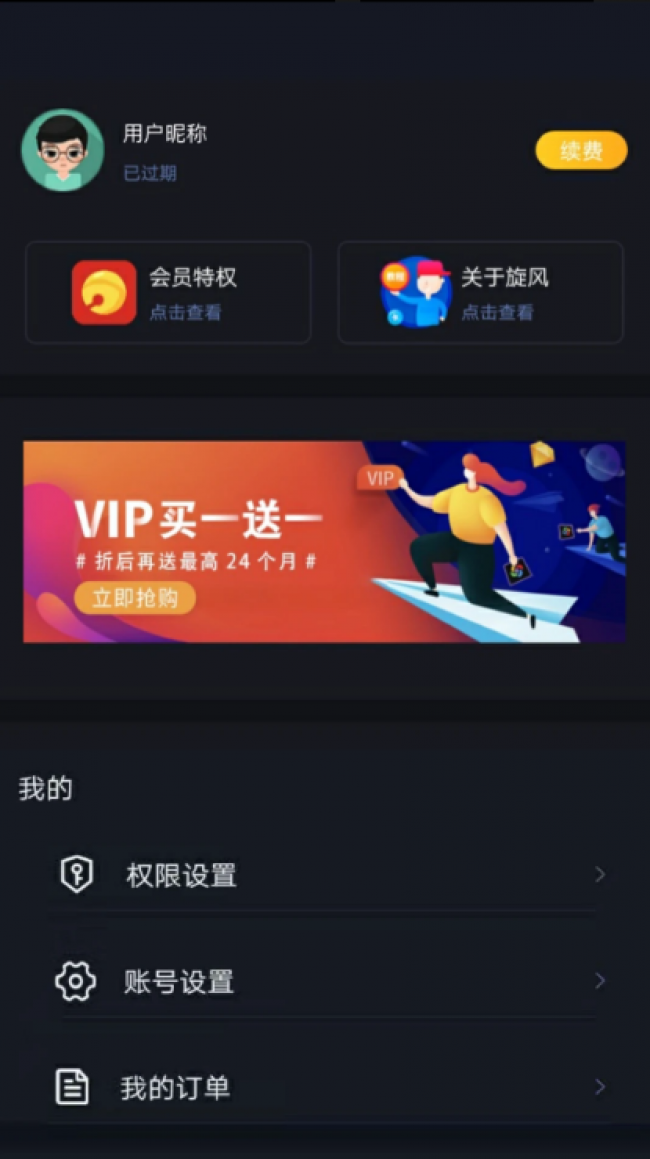Viewport: 650px width, 1159px height.
Task: Open the user avatar profile
Action: (62, 150)
